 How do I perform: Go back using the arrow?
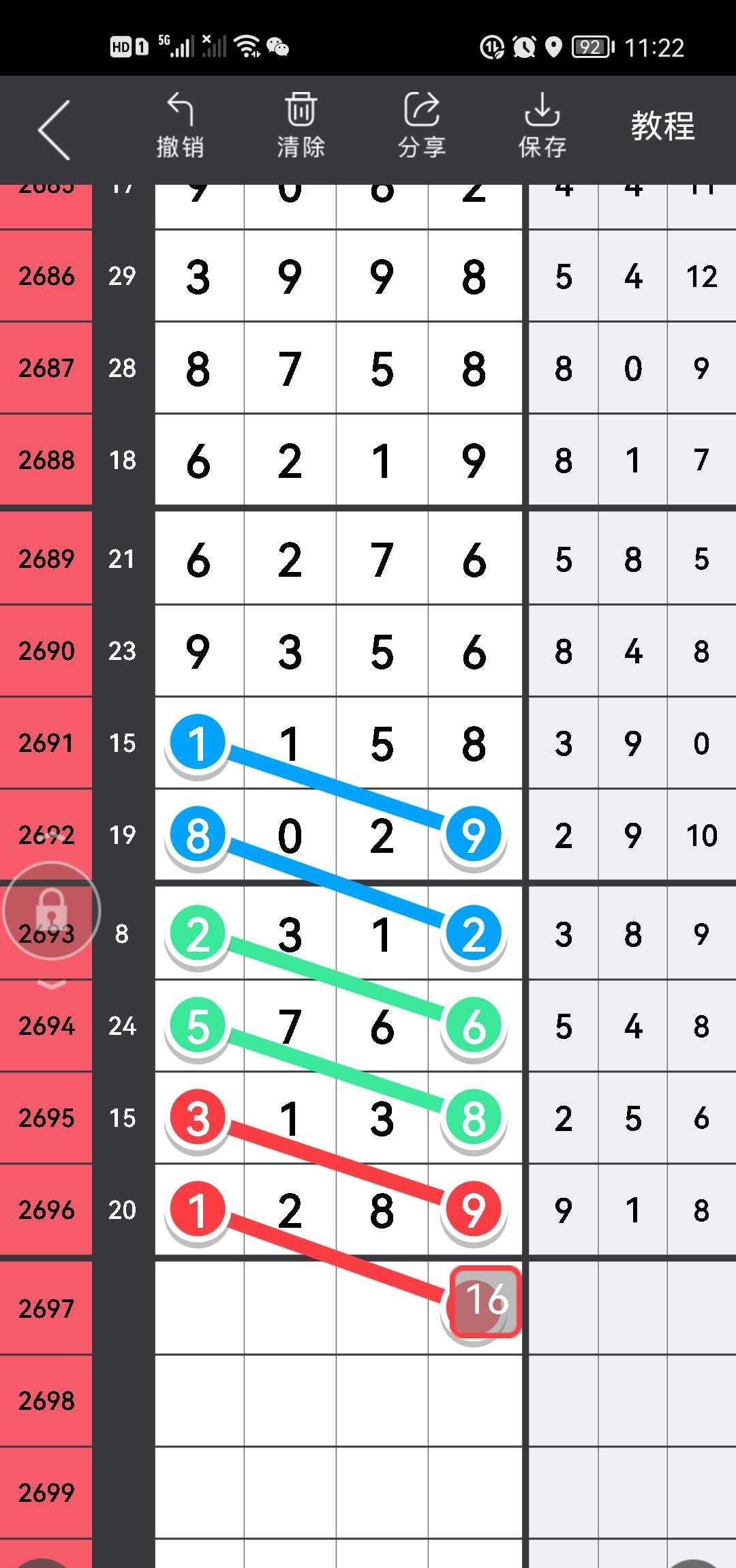pyautogui.click(x=55, y=130)
